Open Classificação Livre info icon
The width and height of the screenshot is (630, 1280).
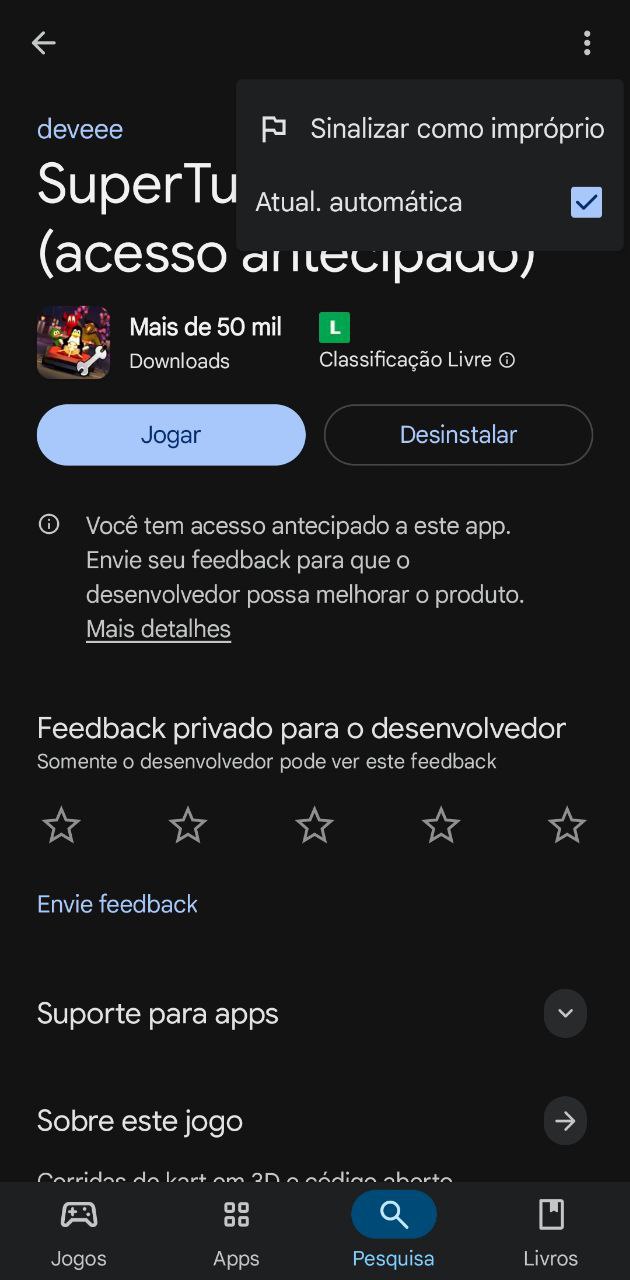507,360
